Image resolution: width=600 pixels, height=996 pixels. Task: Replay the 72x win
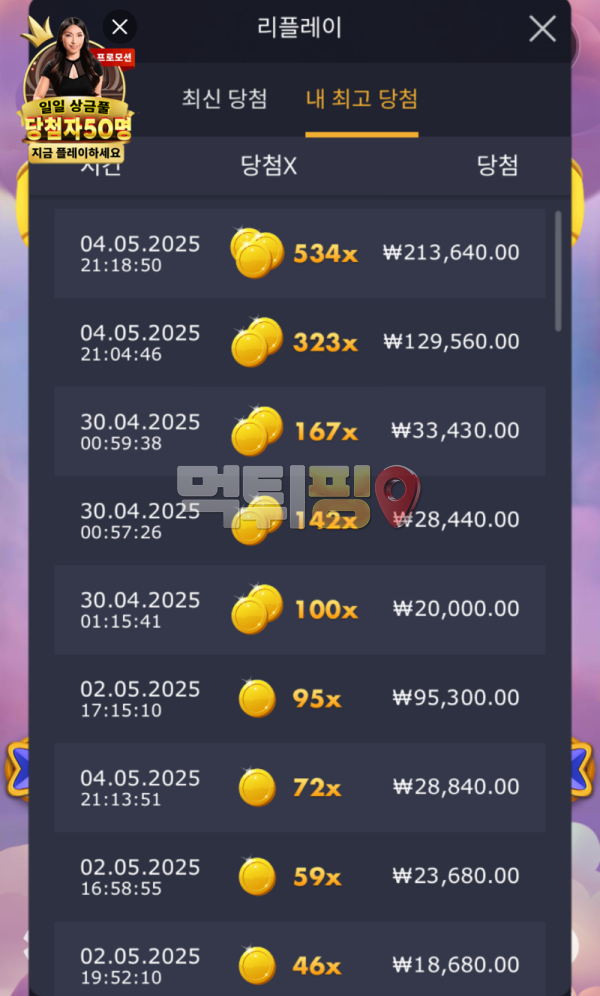(x=300, y=787)
